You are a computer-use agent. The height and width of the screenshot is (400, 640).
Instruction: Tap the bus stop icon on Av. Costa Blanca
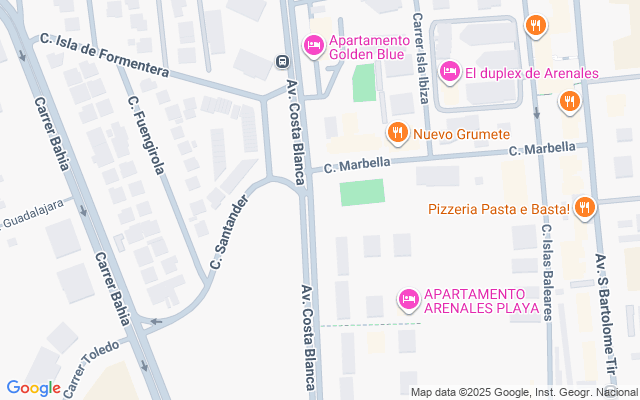point(282,62)
